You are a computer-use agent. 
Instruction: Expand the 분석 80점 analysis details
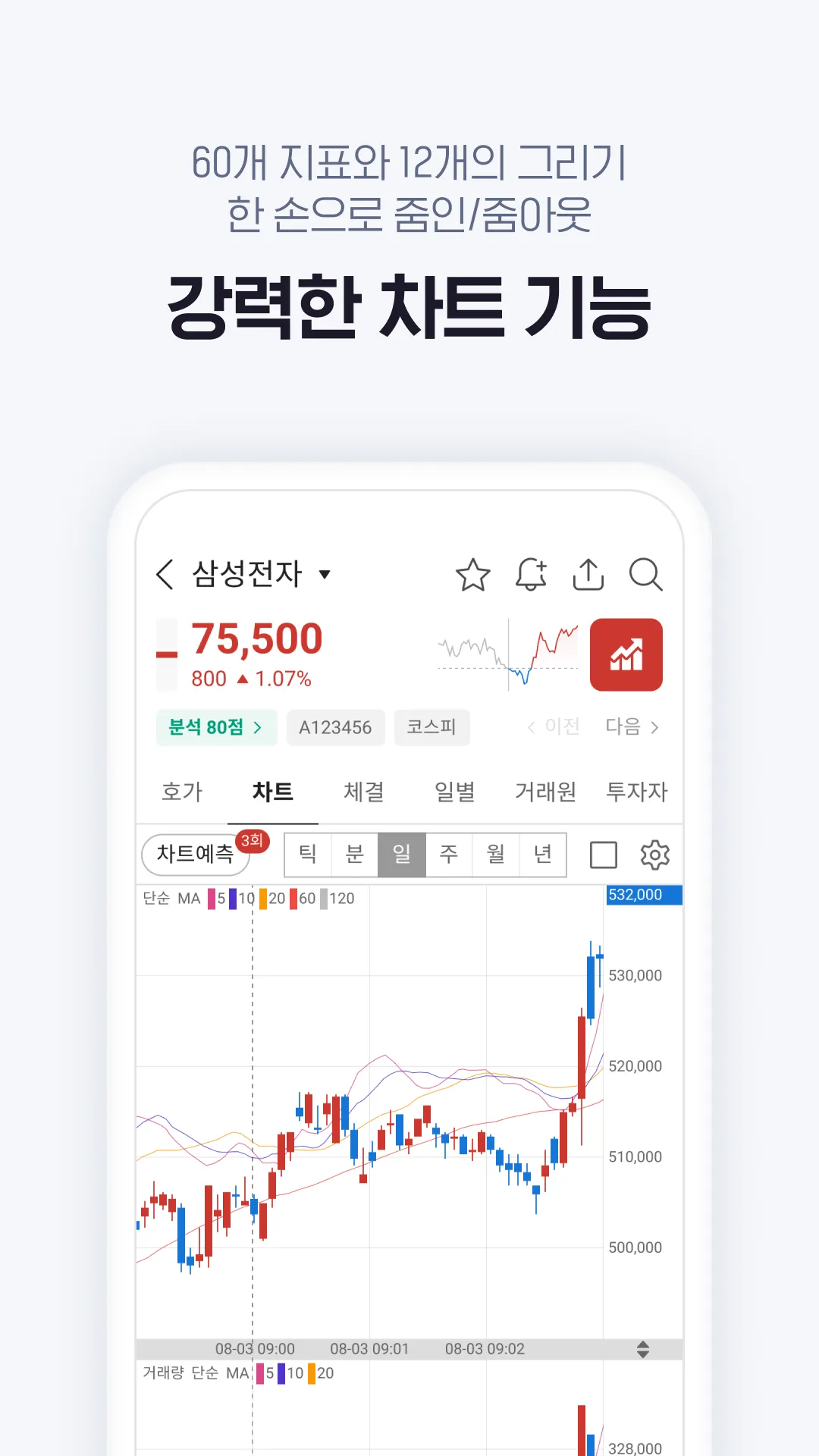216,727
